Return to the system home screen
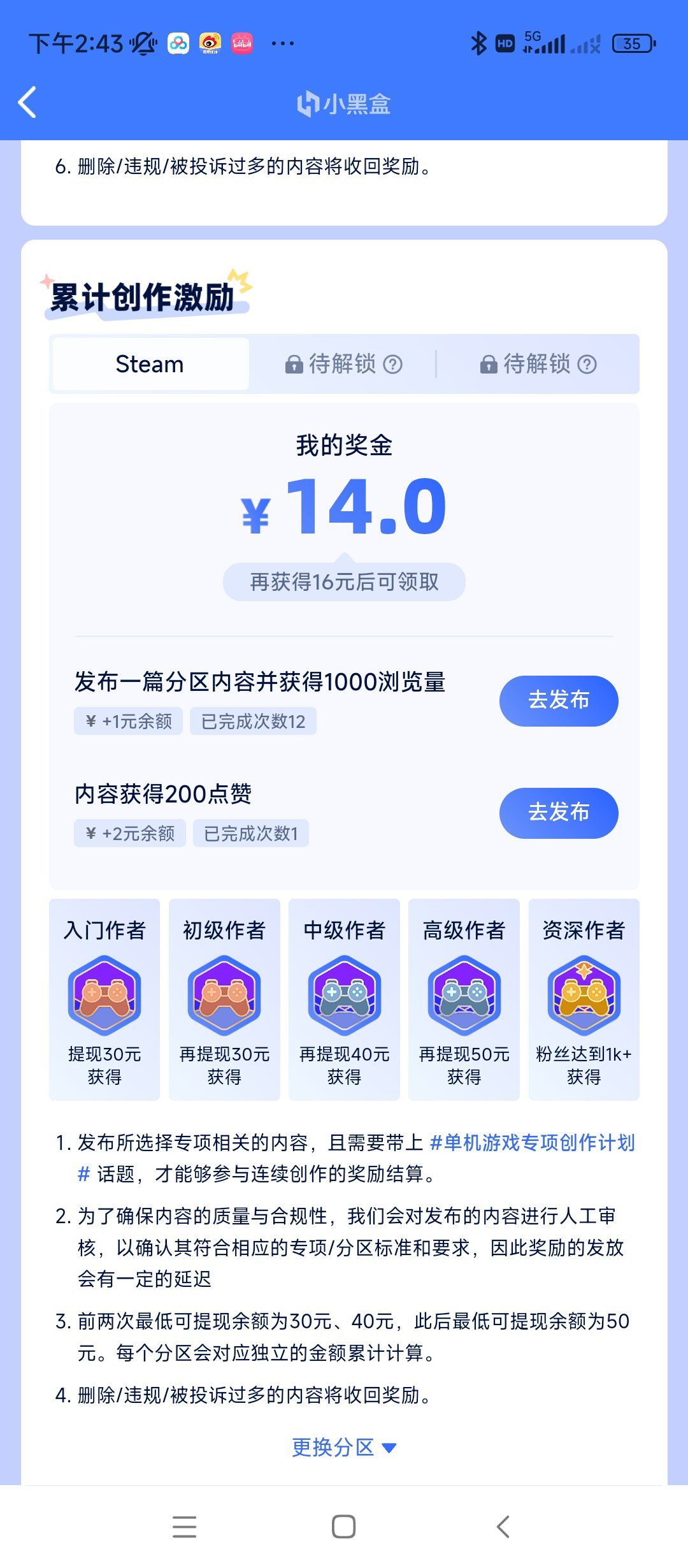688x1568 pixels. (343, 1527)
